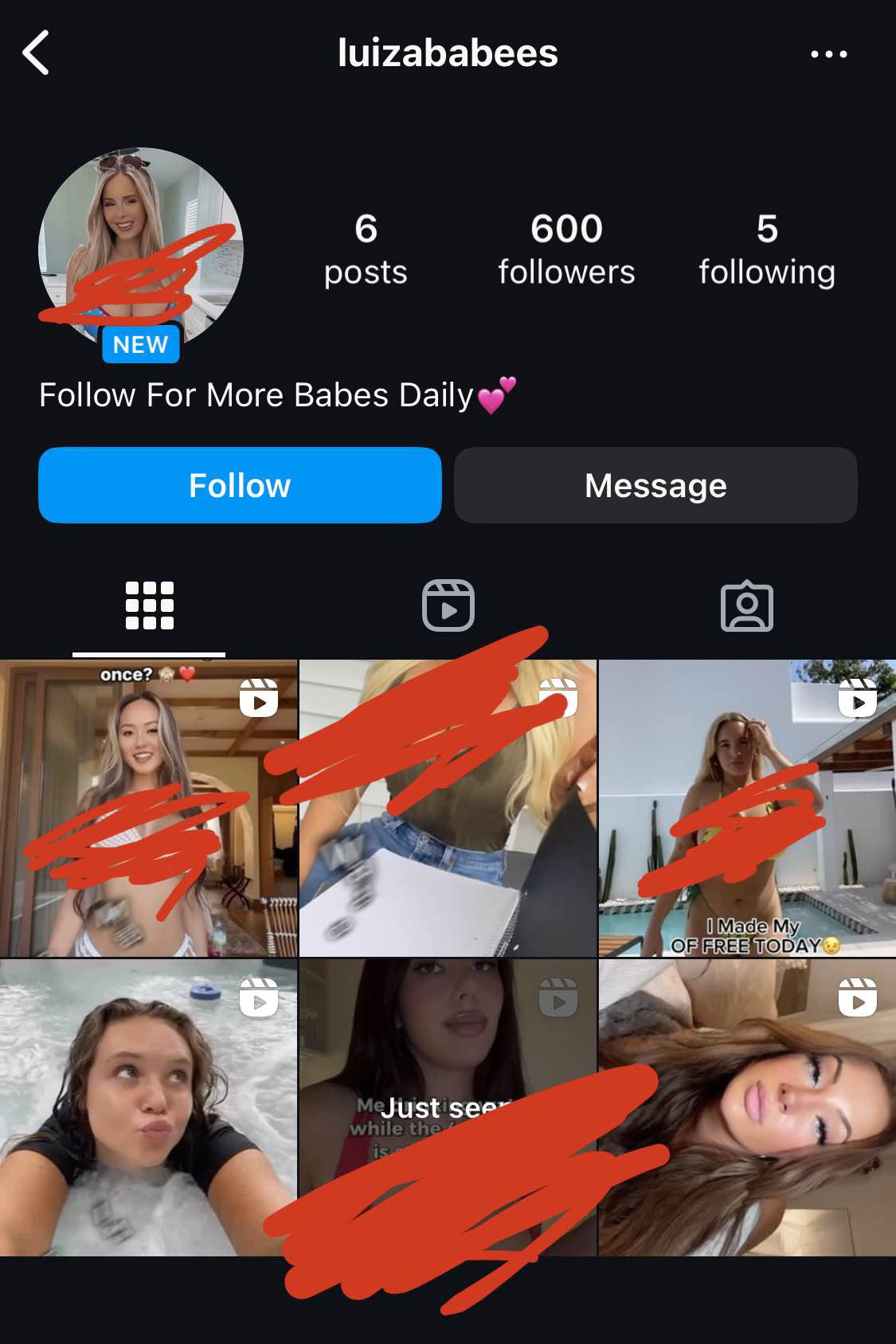Open the reel showing the spiral notebook

(448, 808)
